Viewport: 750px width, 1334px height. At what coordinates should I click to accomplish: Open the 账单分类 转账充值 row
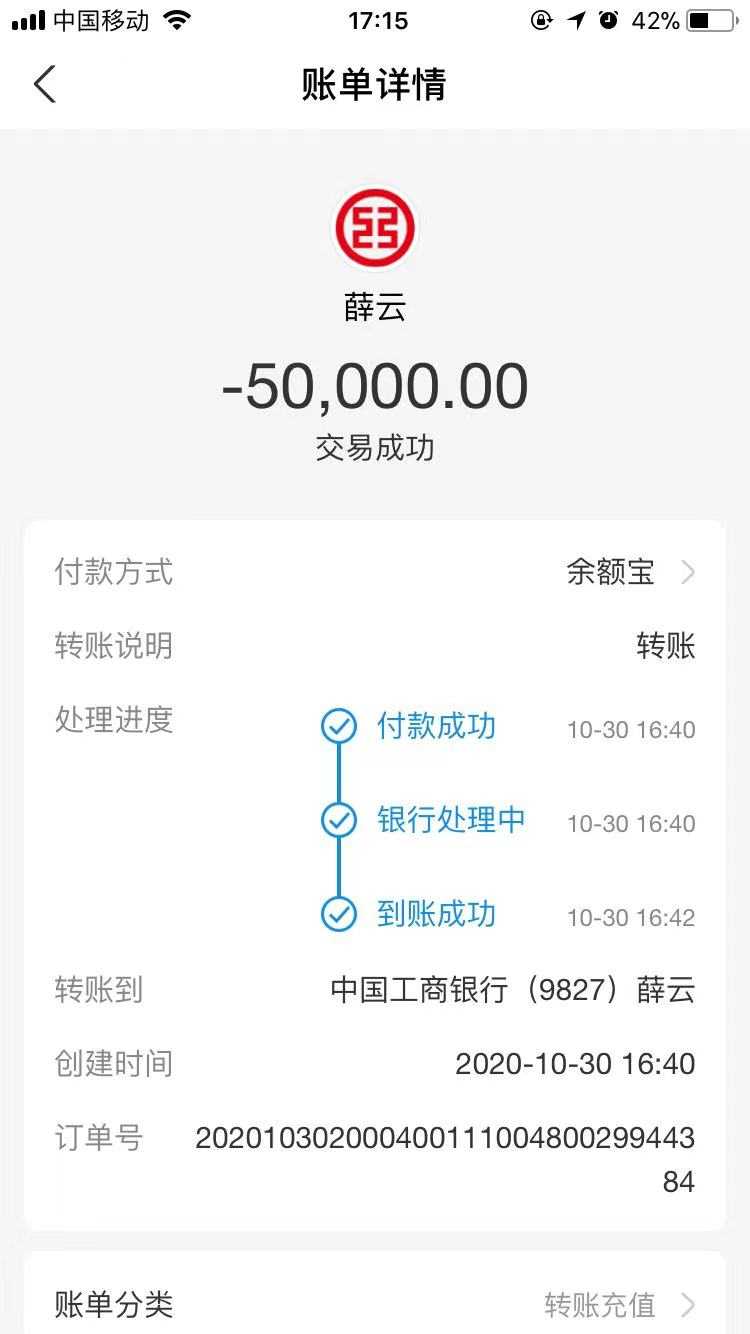(374, 1304)
